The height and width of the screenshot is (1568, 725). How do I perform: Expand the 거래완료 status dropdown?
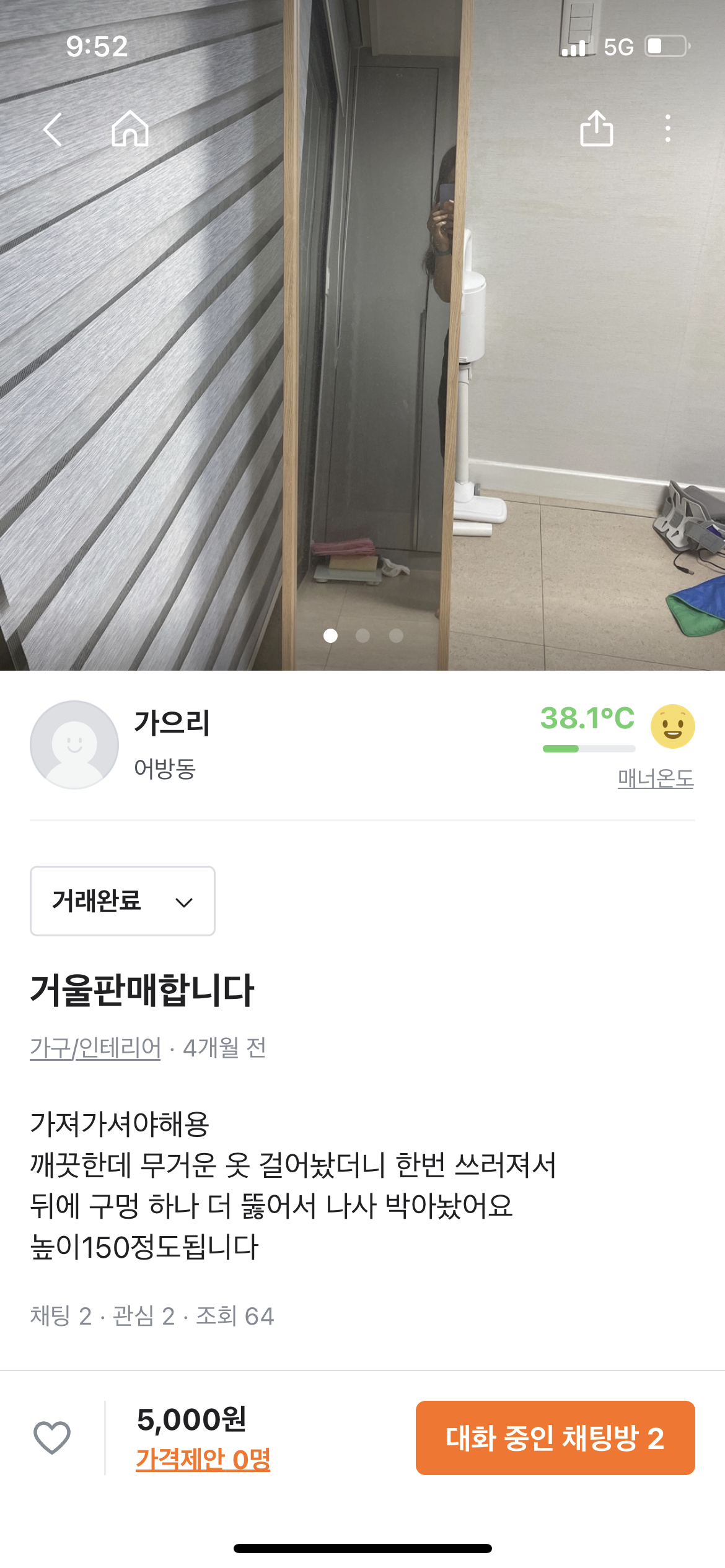pos(123,901)
